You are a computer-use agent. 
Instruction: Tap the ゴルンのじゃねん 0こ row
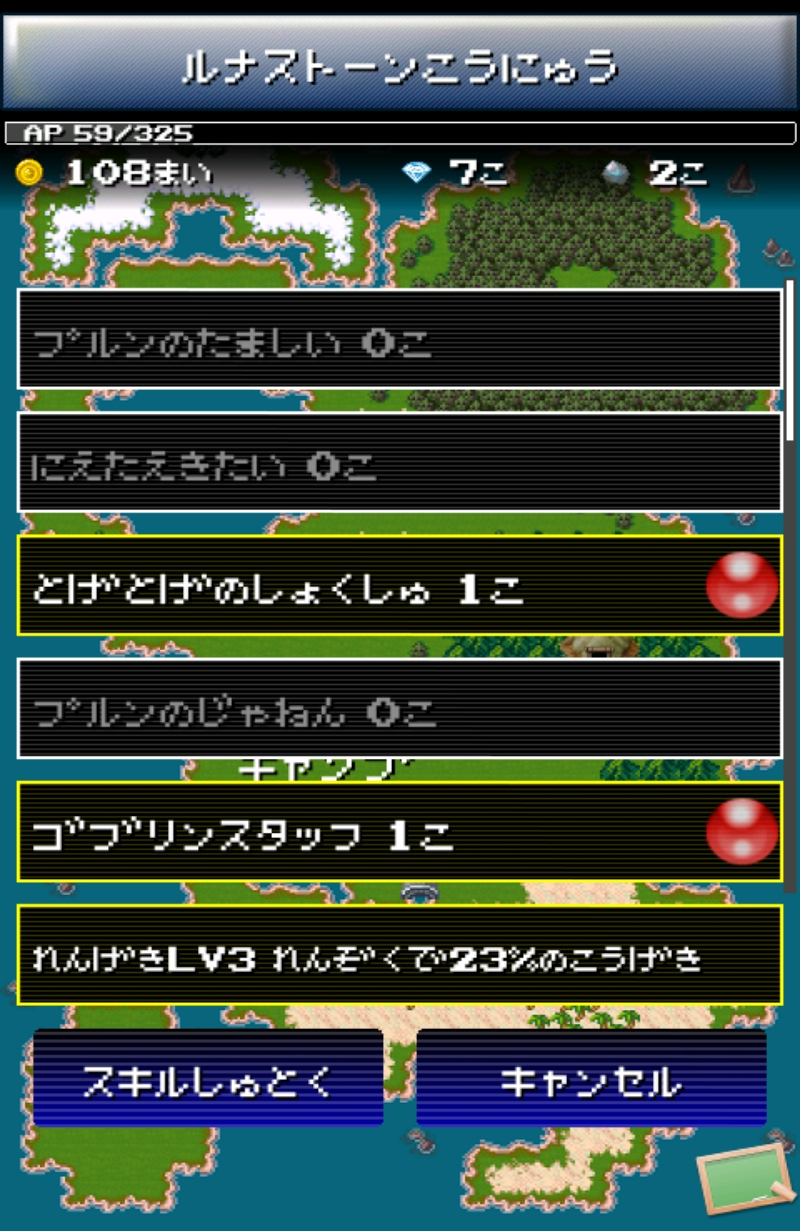coord(399,708)
